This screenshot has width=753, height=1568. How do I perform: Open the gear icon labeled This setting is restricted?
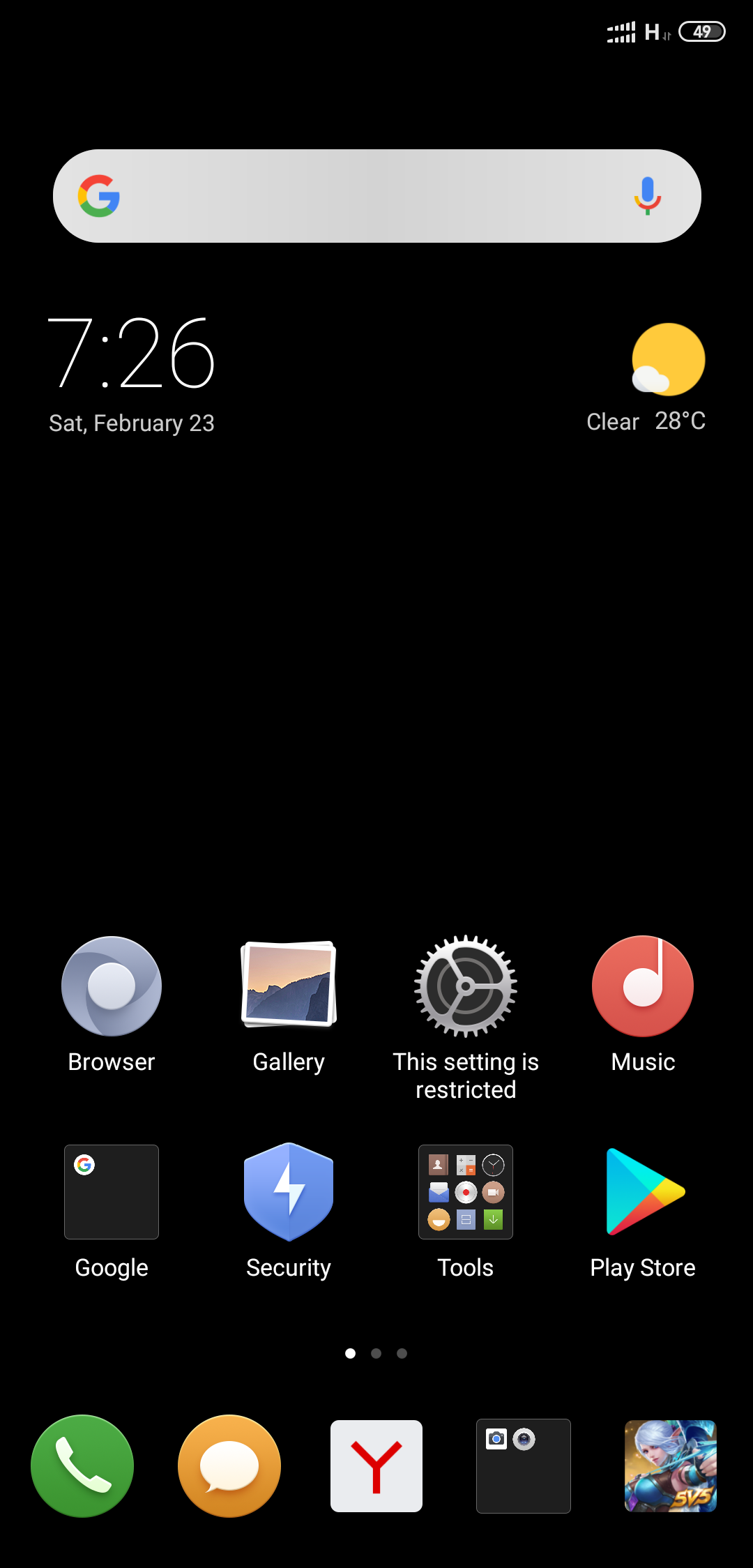click(x=466, y=986)
